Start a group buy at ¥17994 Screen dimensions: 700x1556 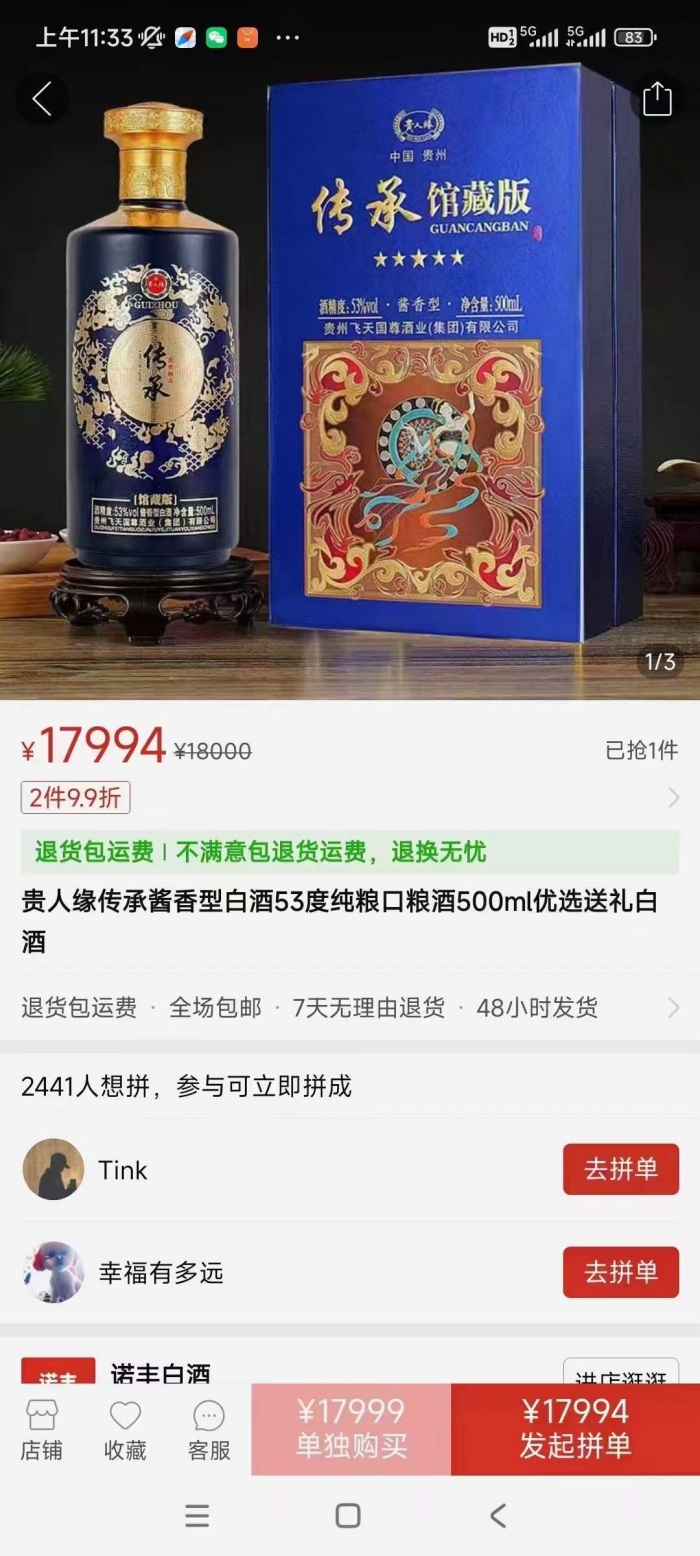coord(575,1429)
